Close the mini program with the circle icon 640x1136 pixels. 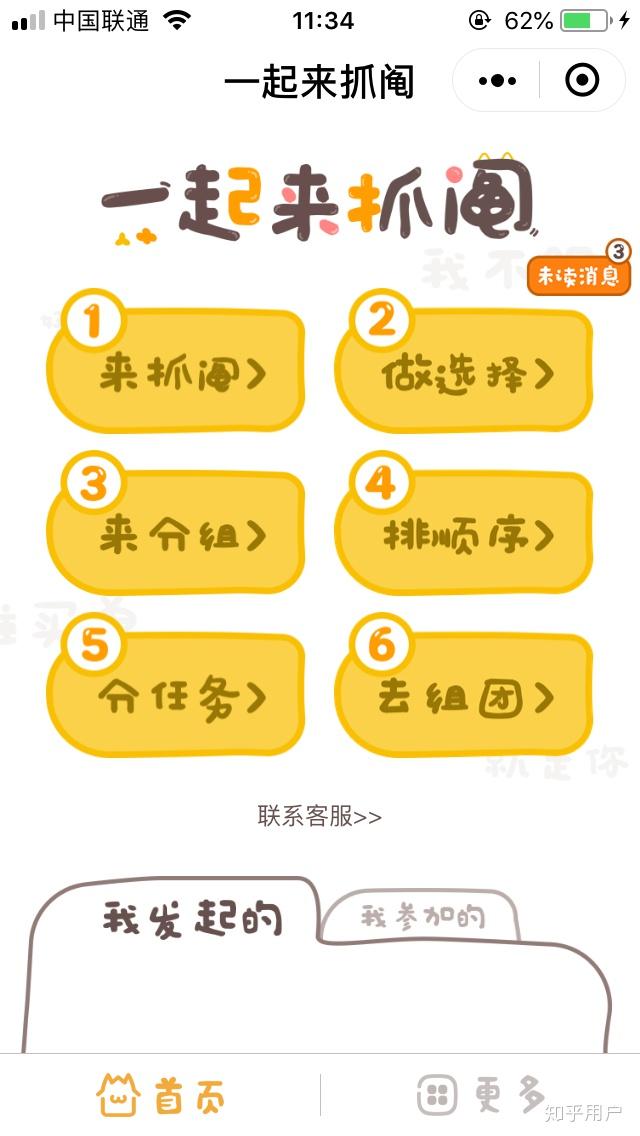pyautogui.click(x=582, y=80)
